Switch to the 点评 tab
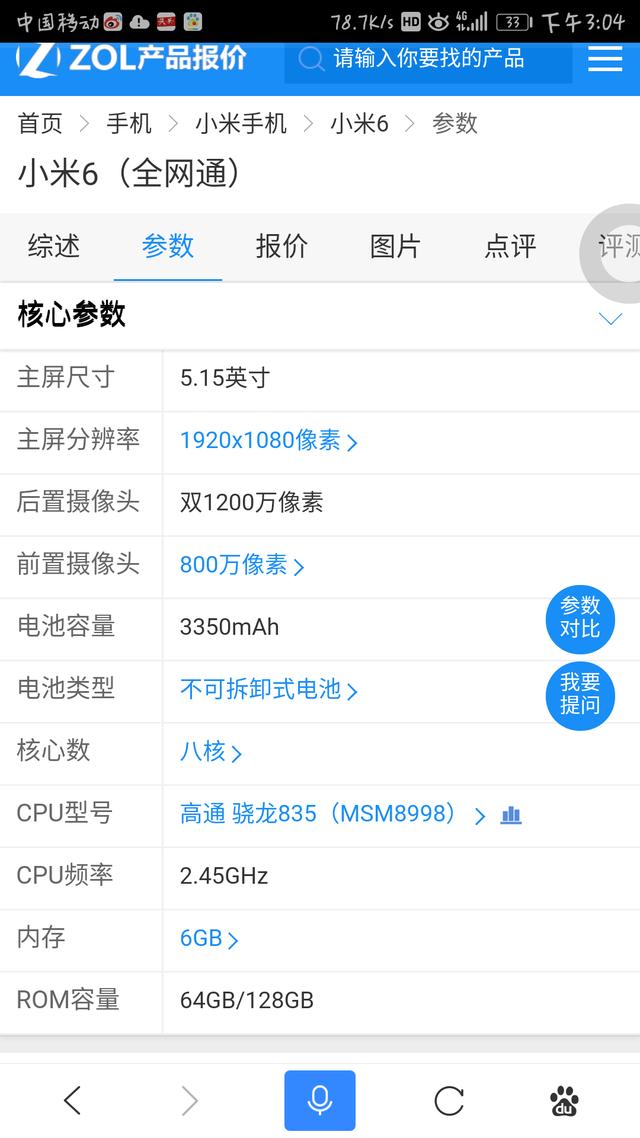Screen dimensions: 640x1138 [x=510, y=246]
